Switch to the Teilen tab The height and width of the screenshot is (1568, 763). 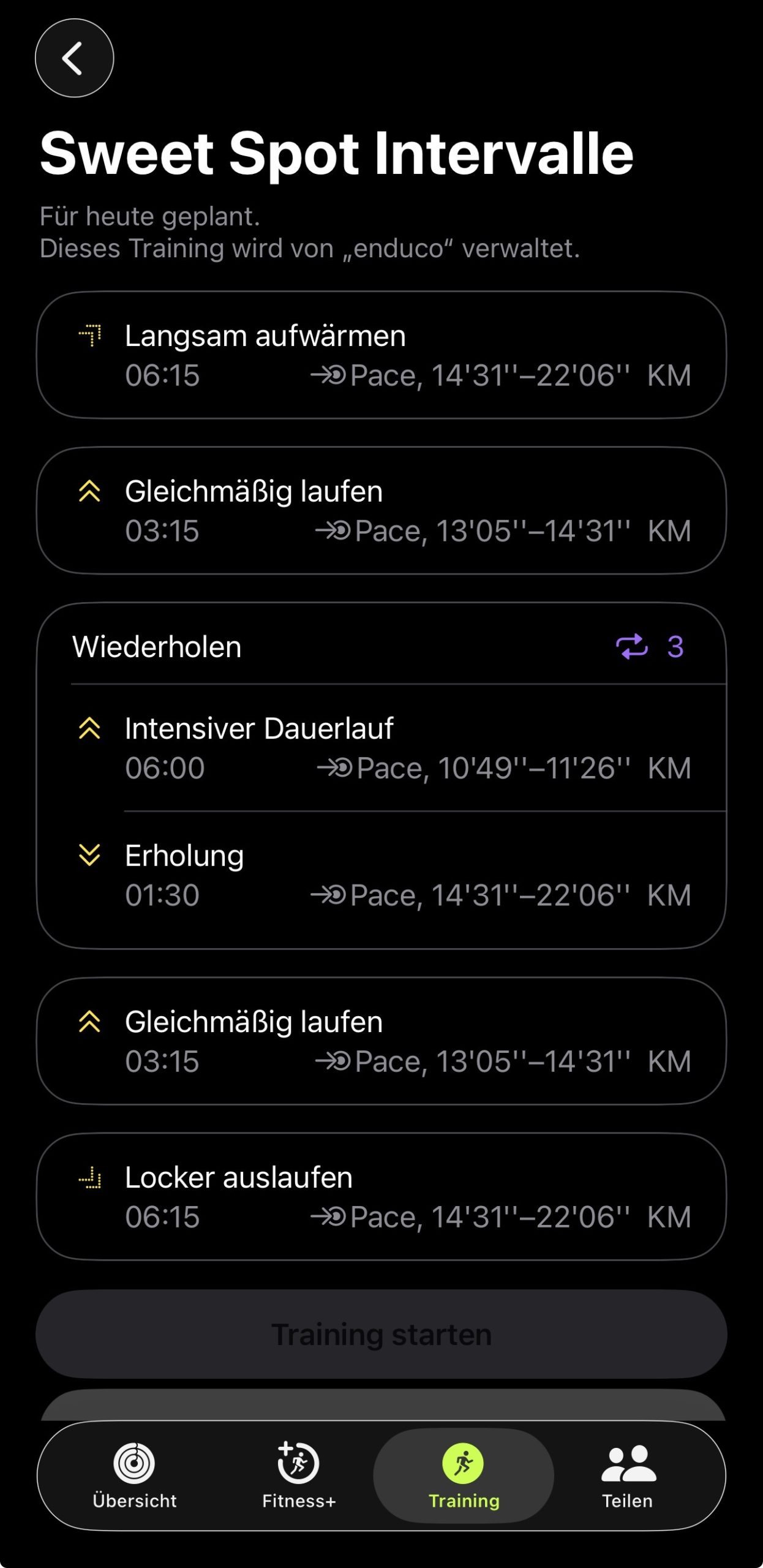pos(628,1475)
